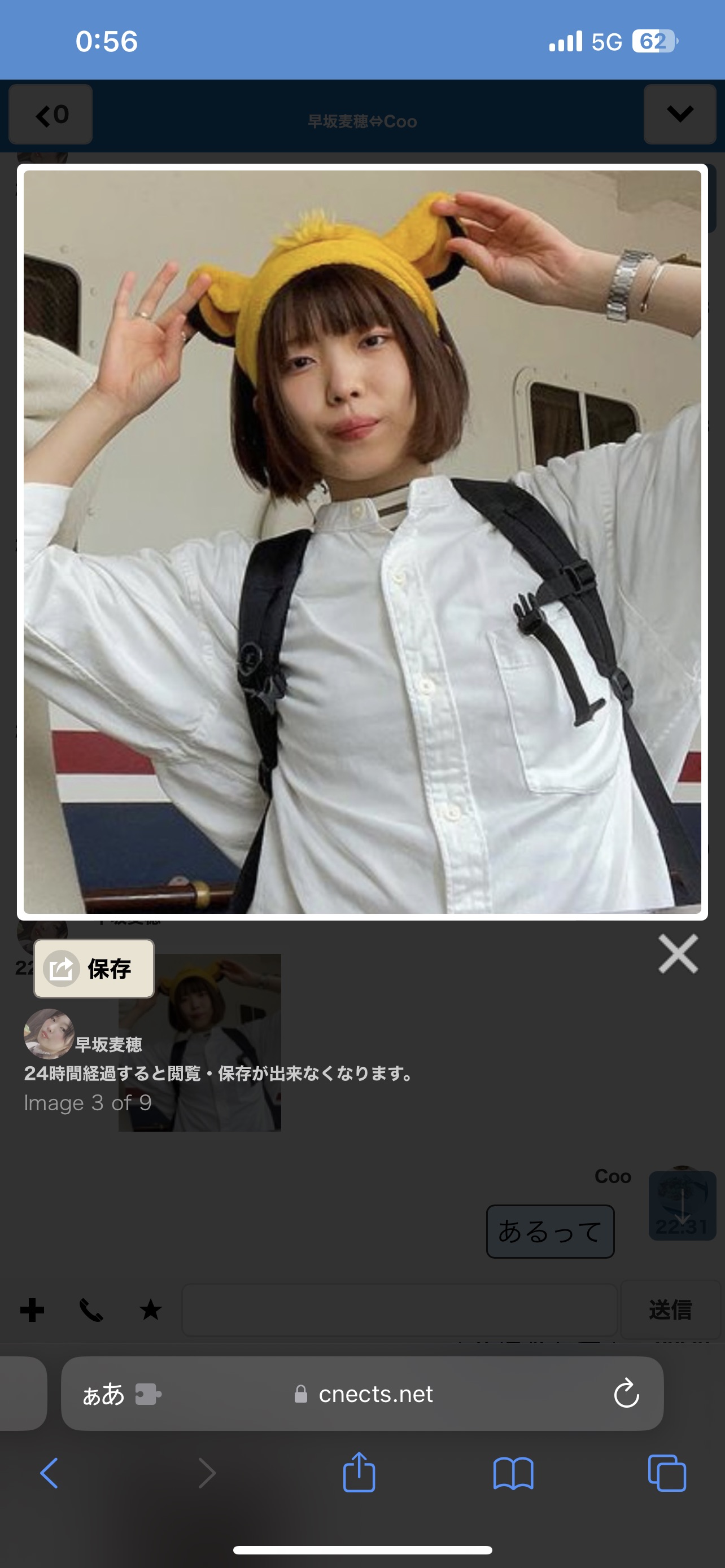The image size is (725, 1568).
Task: Tap the plus icon to add an attachment
Action: coord(32,1310)
